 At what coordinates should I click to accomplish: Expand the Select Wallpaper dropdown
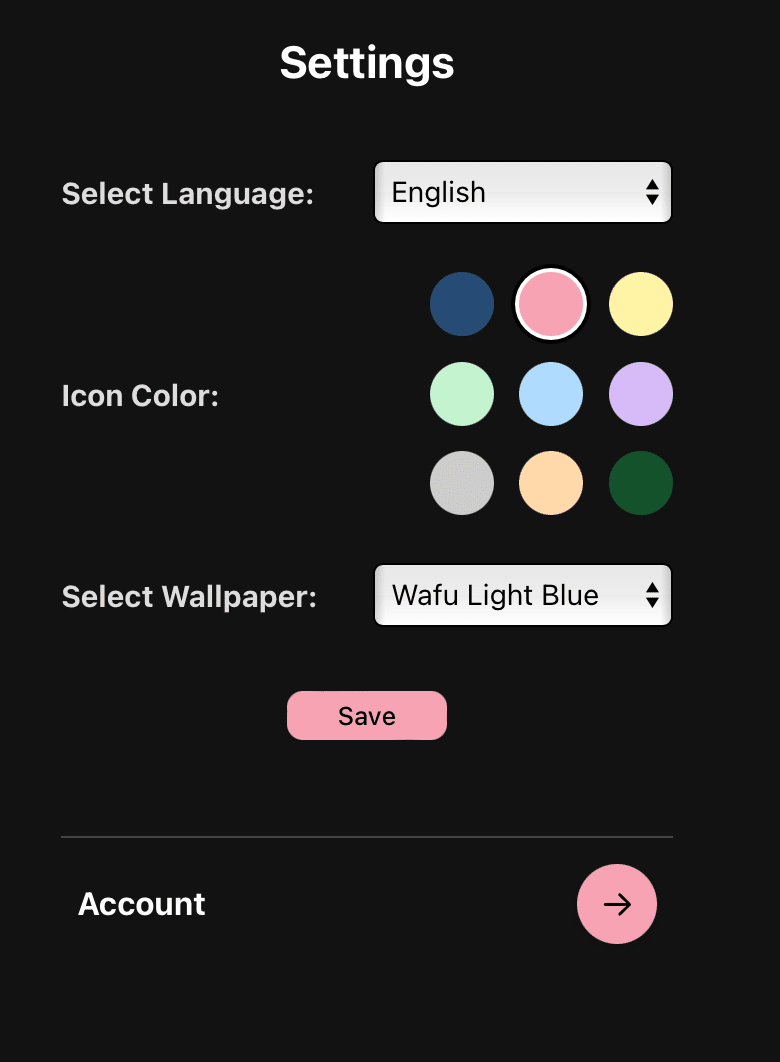click(x=522, y=596)
